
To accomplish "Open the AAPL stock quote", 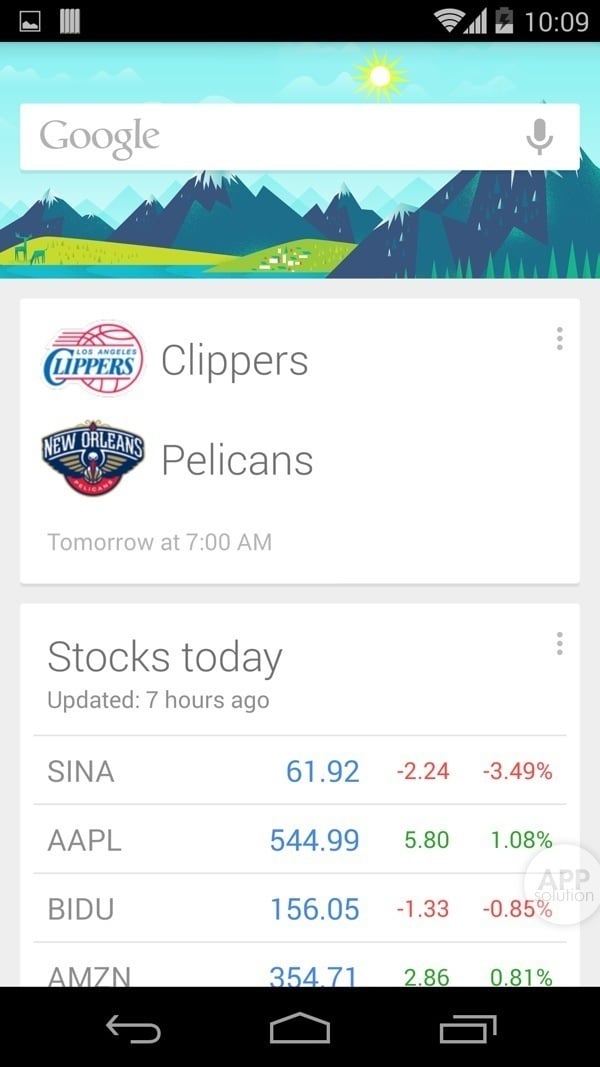I will (x=300, y=840).
